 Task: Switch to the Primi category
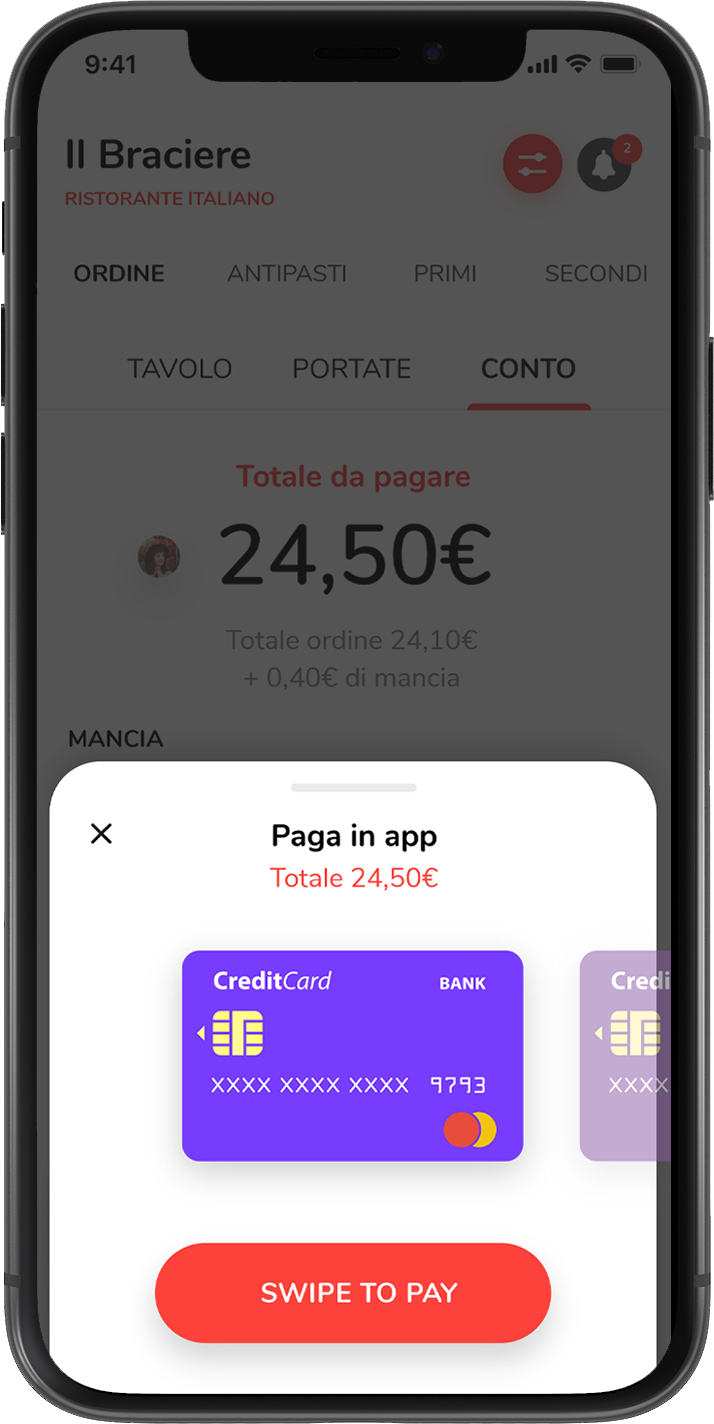[x=445, y=273]
